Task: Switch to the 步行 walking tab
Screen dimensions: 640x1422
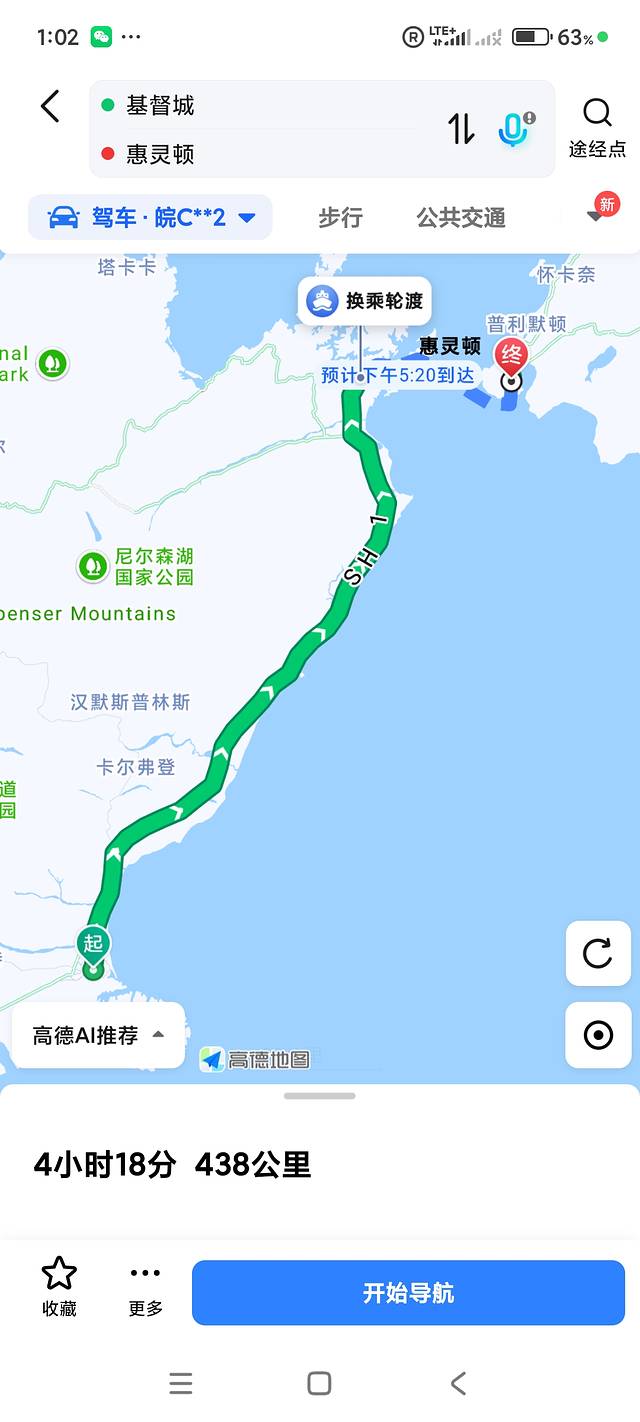Action: pos(340,217)
